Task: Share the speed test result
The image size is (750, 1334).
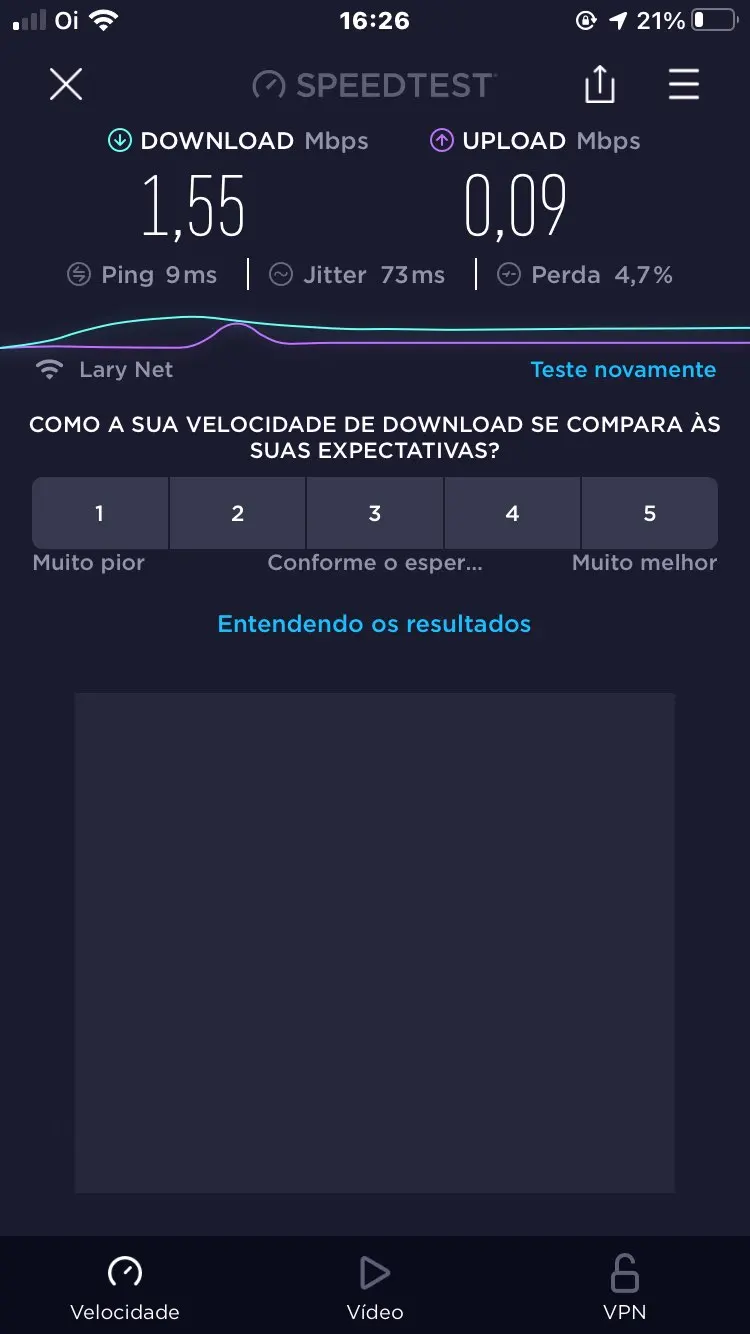Action: tap(600, 85)
